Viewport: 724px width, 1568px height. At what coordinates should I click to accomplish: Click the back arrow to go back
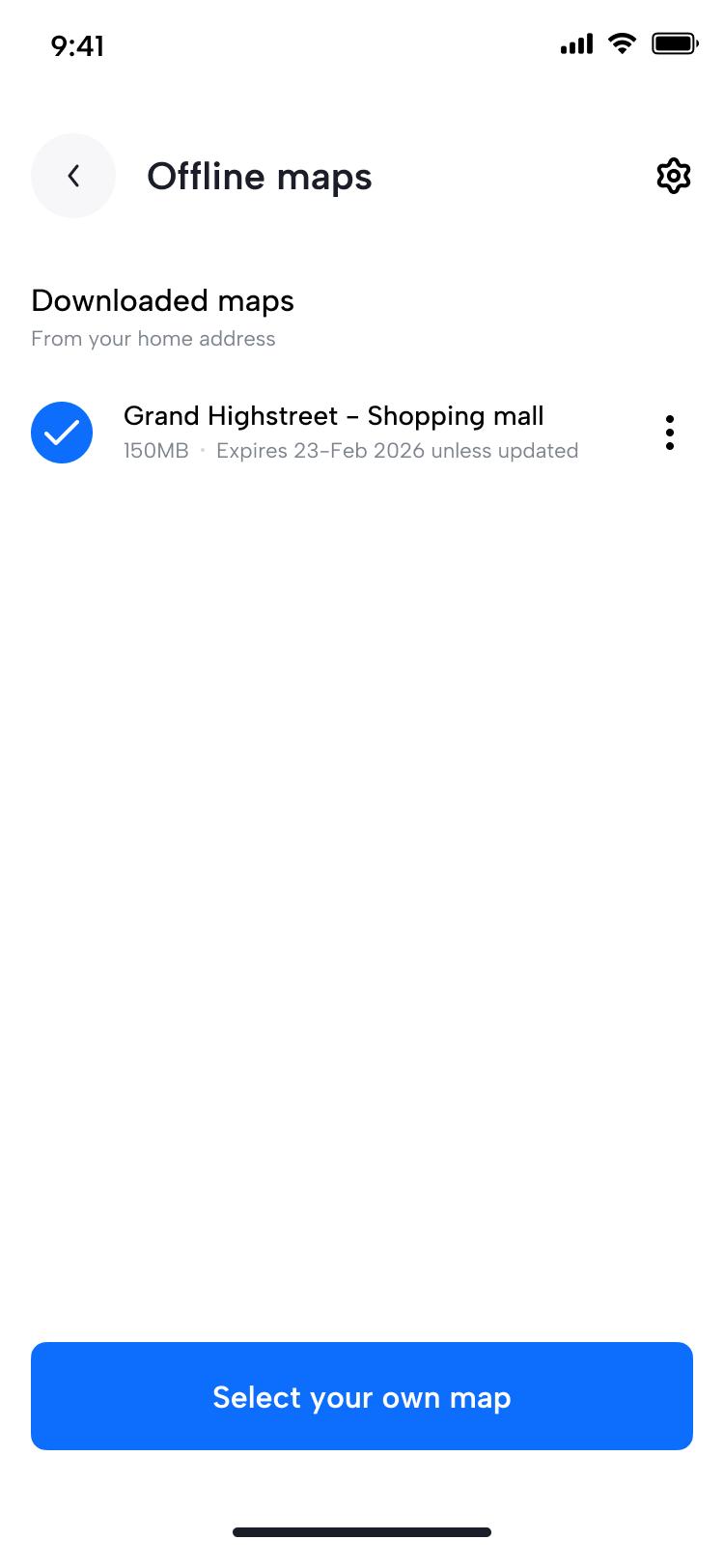[x=73, y=176]
